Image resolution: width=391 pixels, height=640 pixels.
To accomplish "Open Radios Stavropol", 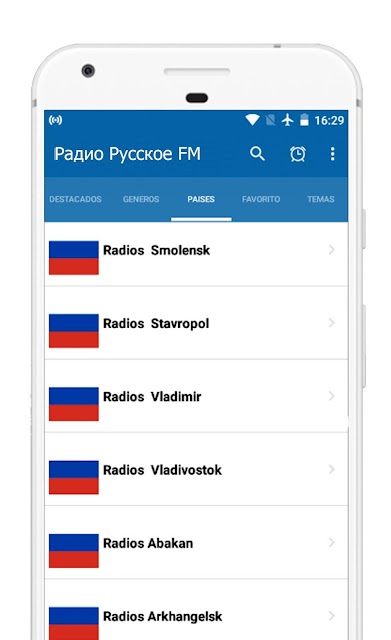I will [196, 323].
